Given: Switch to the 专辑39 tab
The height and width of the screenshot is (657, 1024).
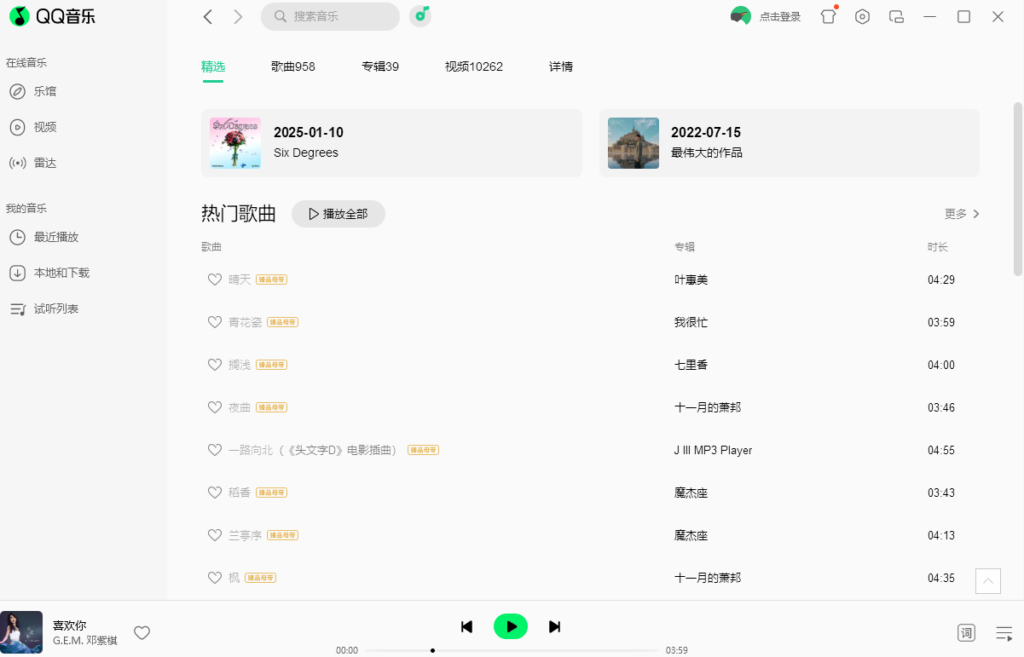Looking at the screenshot, I should click(380, 67).
